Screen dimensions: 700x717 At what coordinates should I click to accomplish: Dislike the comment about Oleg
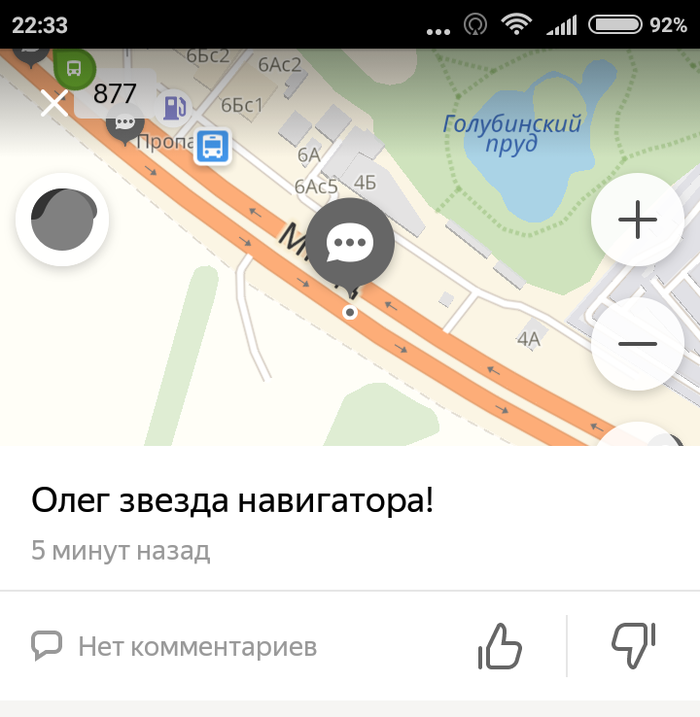pos(633,646)
